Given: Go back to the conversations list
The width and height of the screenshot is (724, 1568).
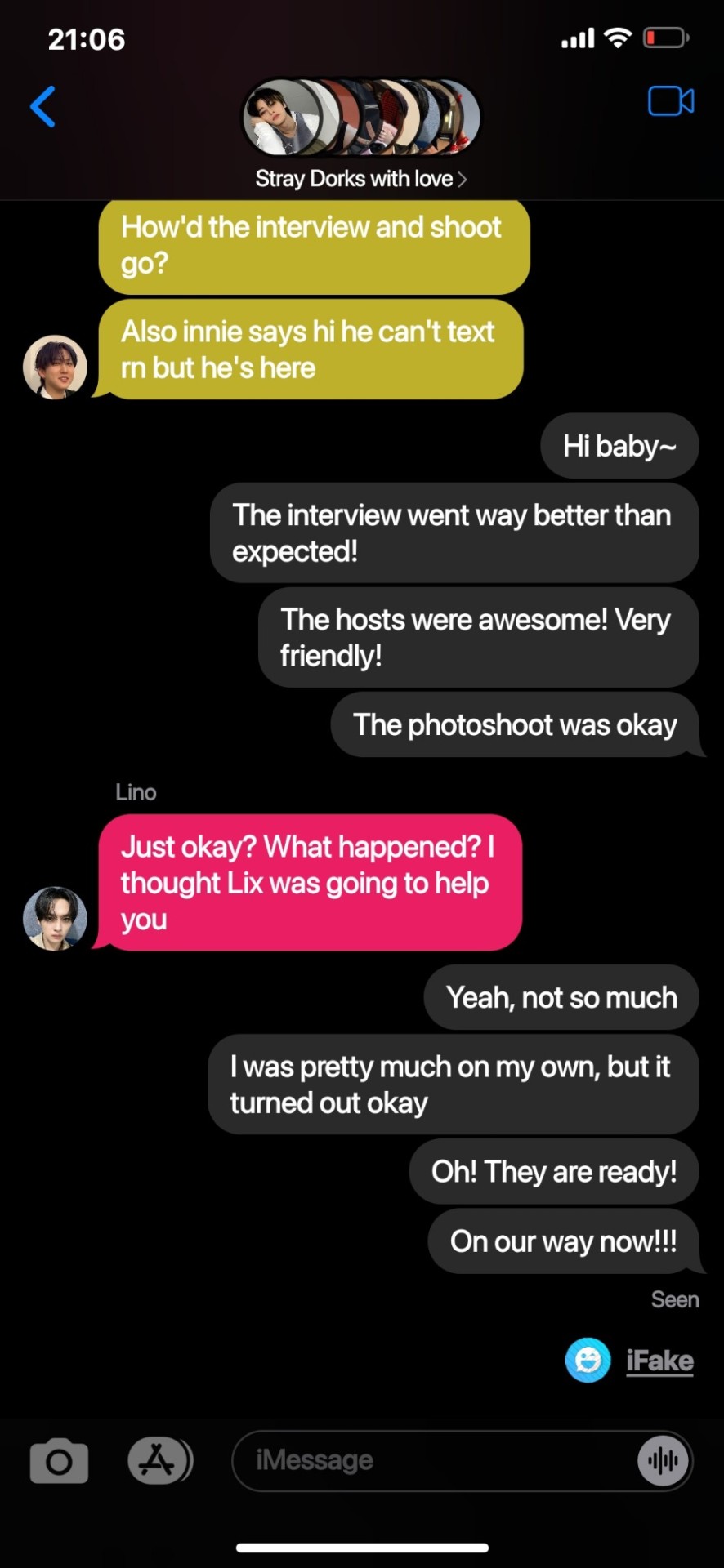Looking at the screenshot, I should [x=43, y=107].
